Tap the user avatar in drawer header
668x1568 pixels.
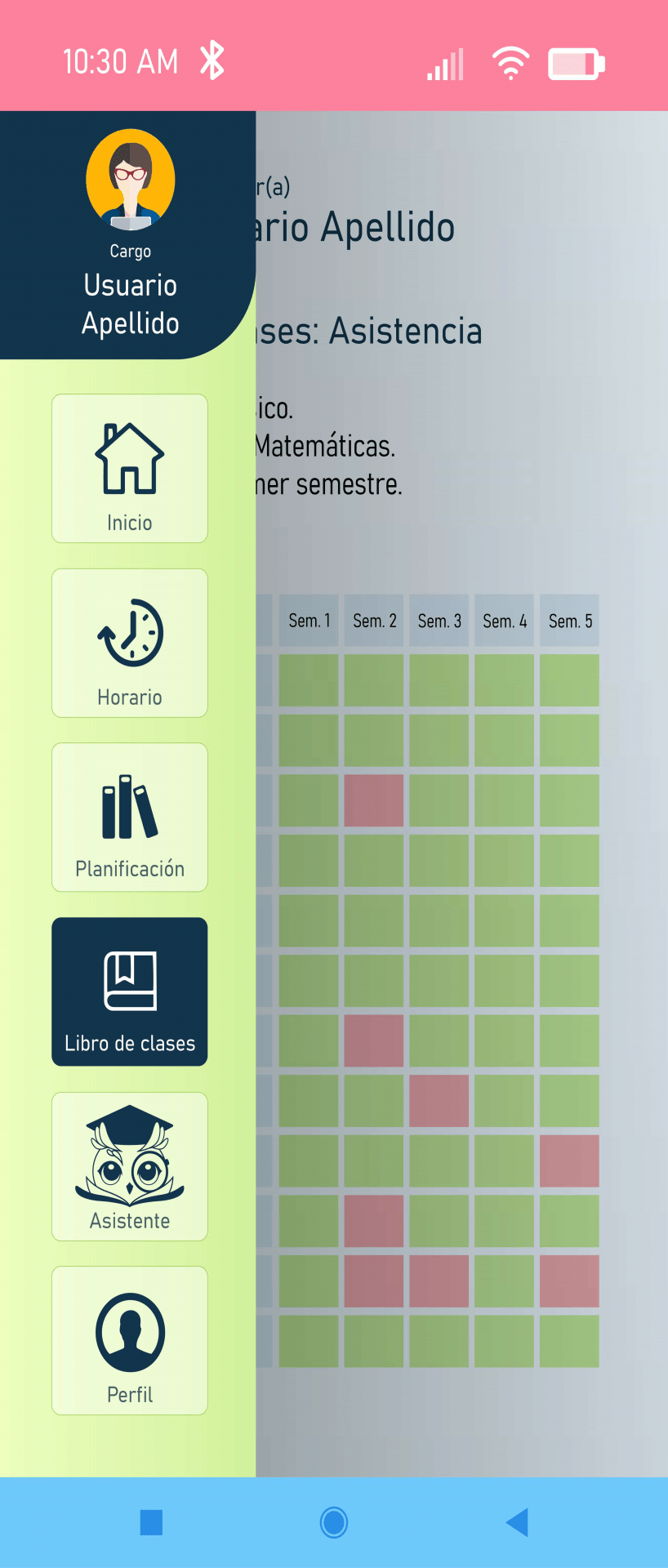[x=131, y=180]
